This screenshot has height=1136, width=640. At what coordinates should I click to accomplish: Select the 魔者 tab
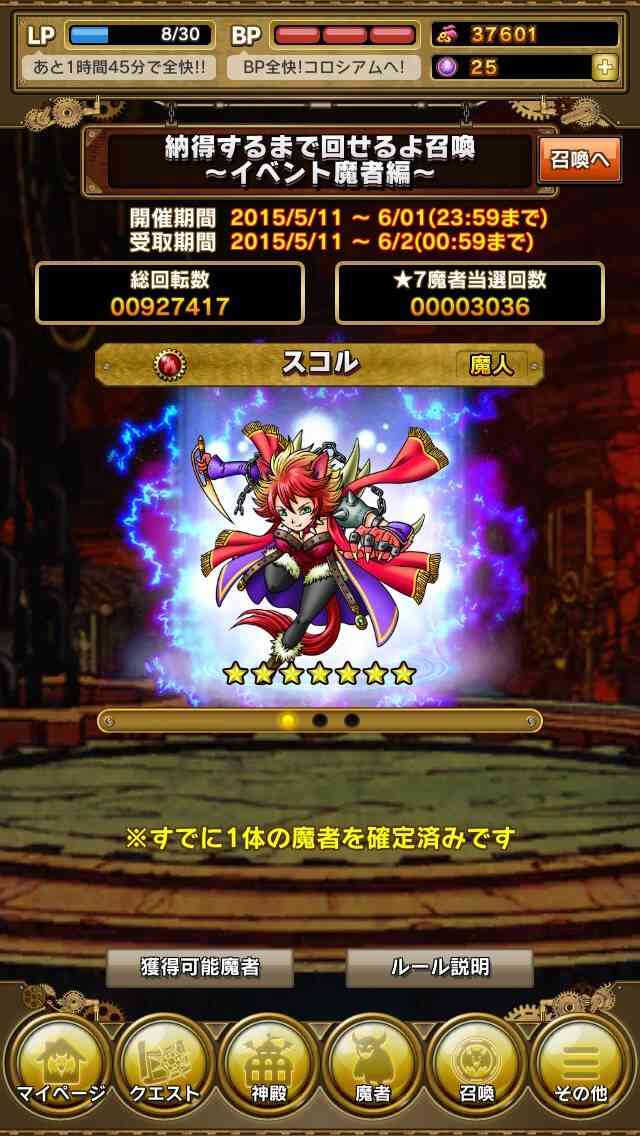pyautogui.click(x=373, y=1064)
